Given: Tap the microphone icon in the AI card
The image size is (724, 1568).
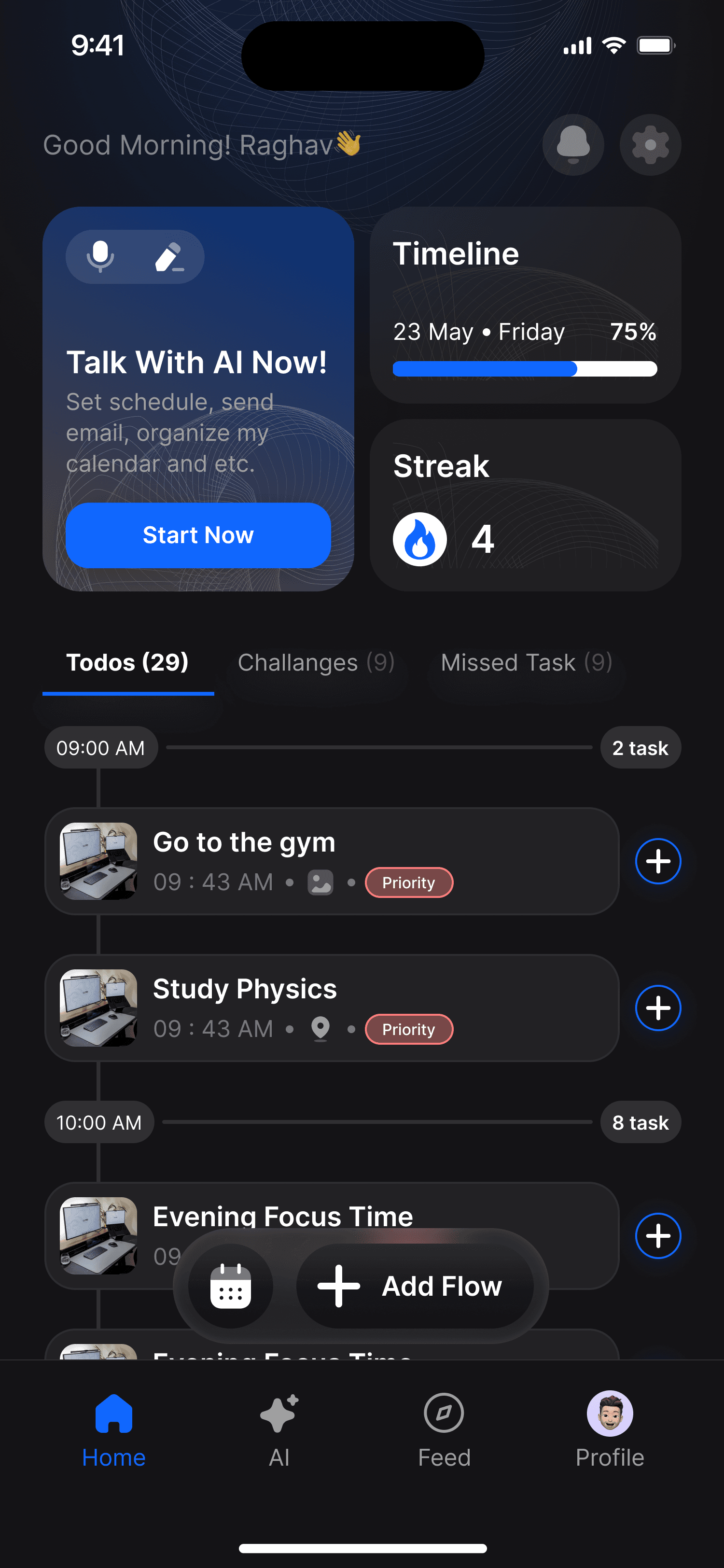Looking at the screenshot, I should pyautogui.click(x=100, y=257).
